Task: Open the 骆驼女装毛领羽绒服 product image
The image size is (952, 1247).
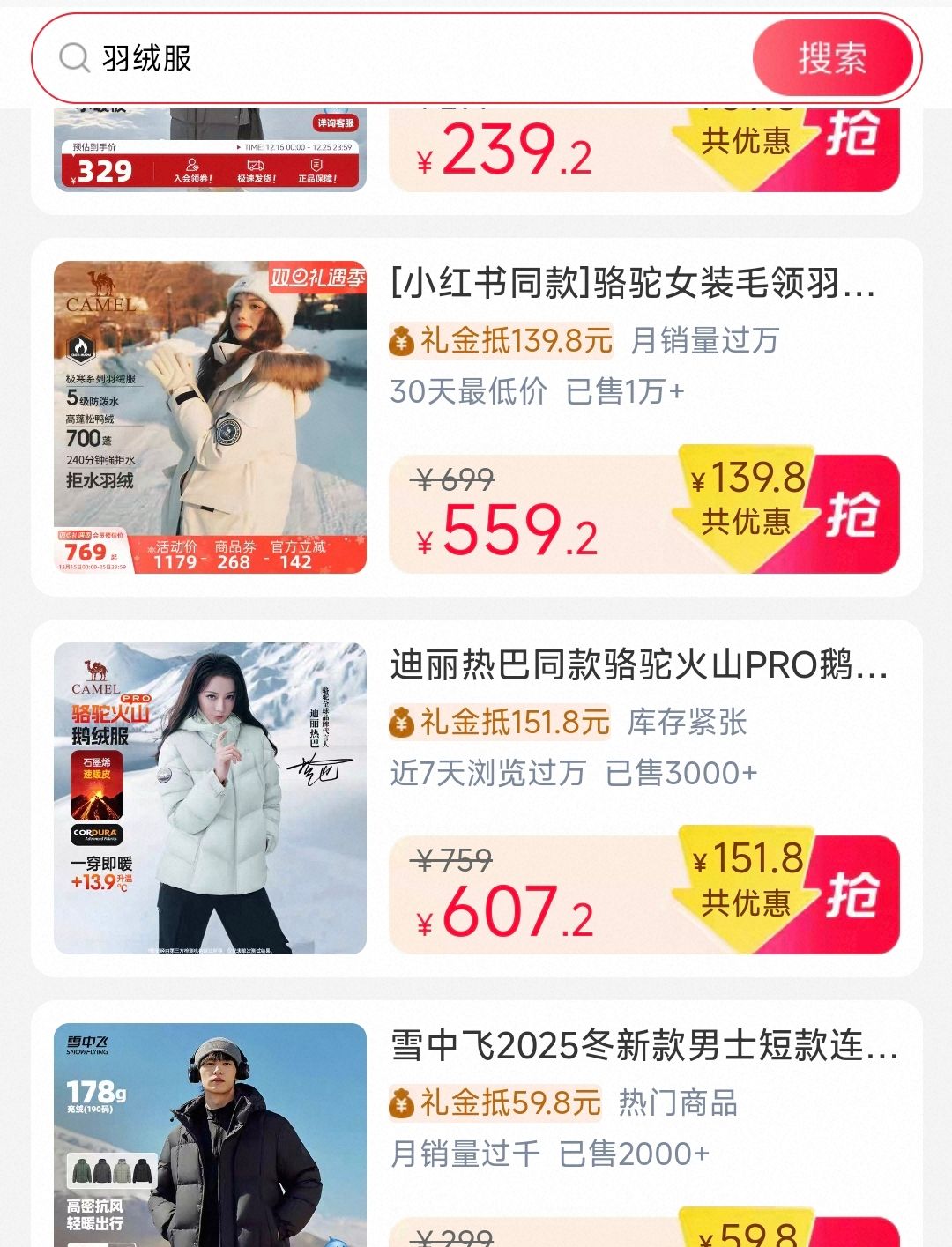Action: point(210,417)
